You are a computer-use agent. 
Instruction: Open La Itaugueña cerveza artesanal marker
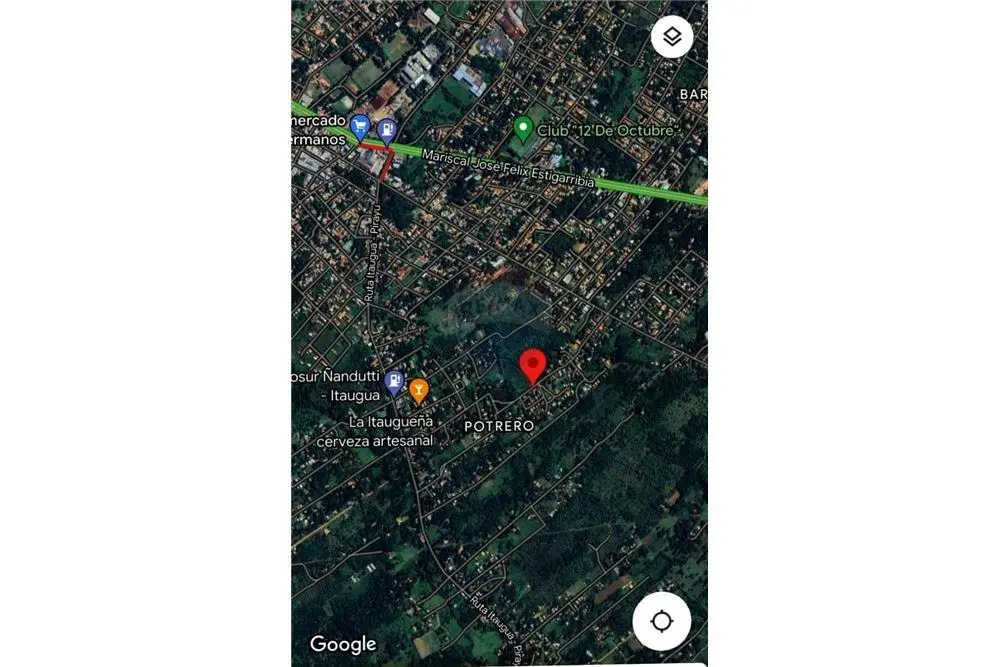pos(419,389)
